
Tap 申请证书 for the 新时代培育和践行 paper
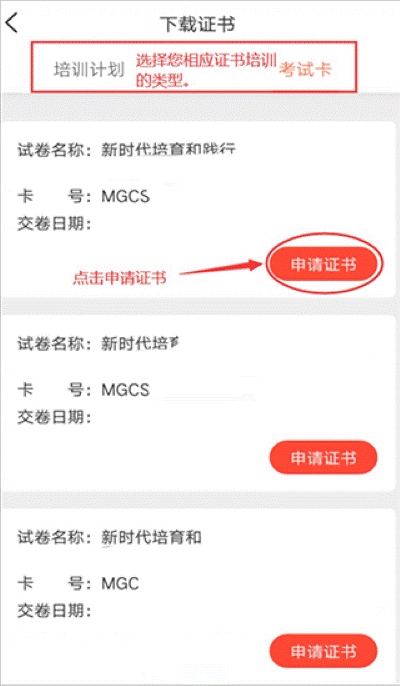click(323, 264)
